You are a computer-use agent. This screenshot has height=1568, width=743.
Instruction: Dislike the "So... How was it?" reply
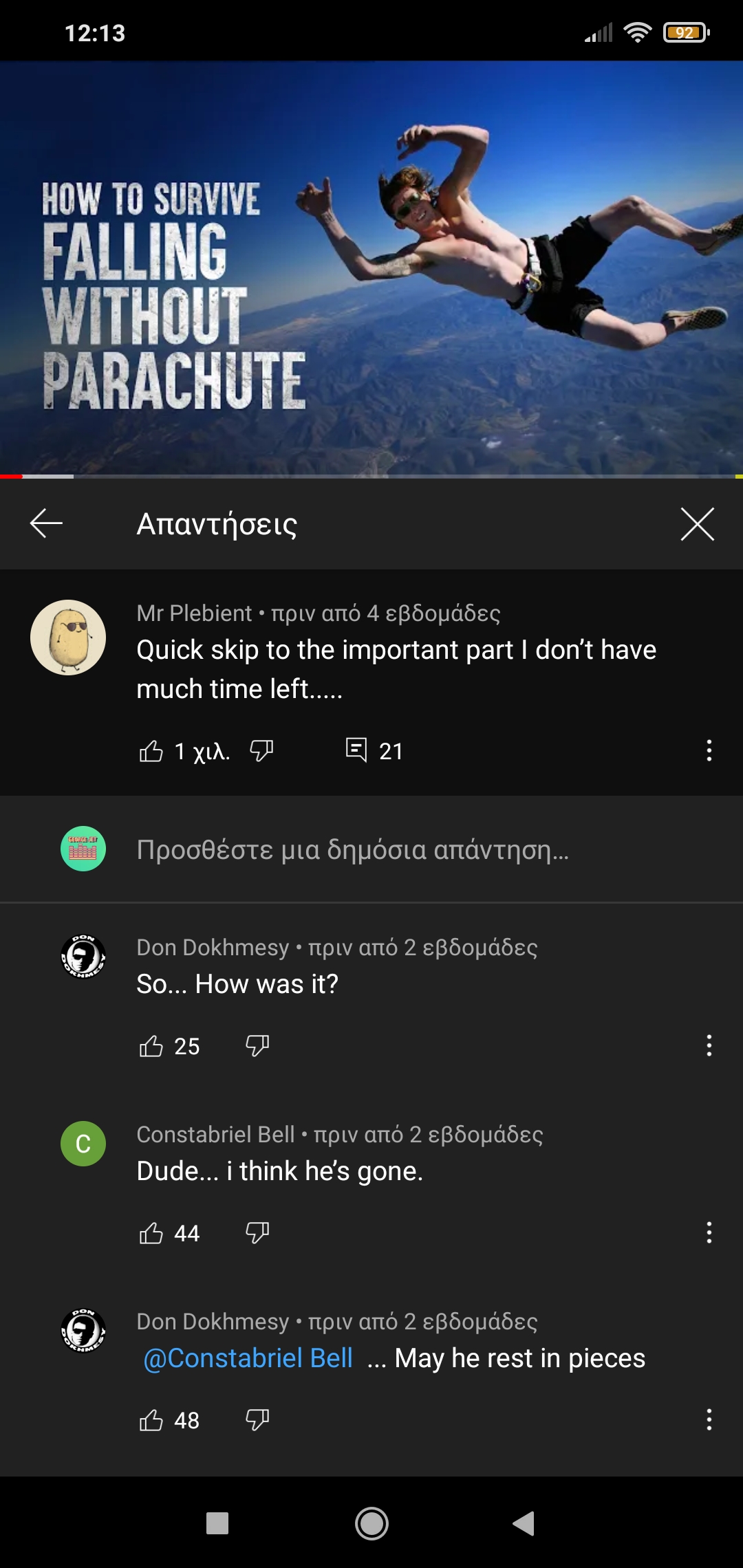click(x=257, y=1046)
